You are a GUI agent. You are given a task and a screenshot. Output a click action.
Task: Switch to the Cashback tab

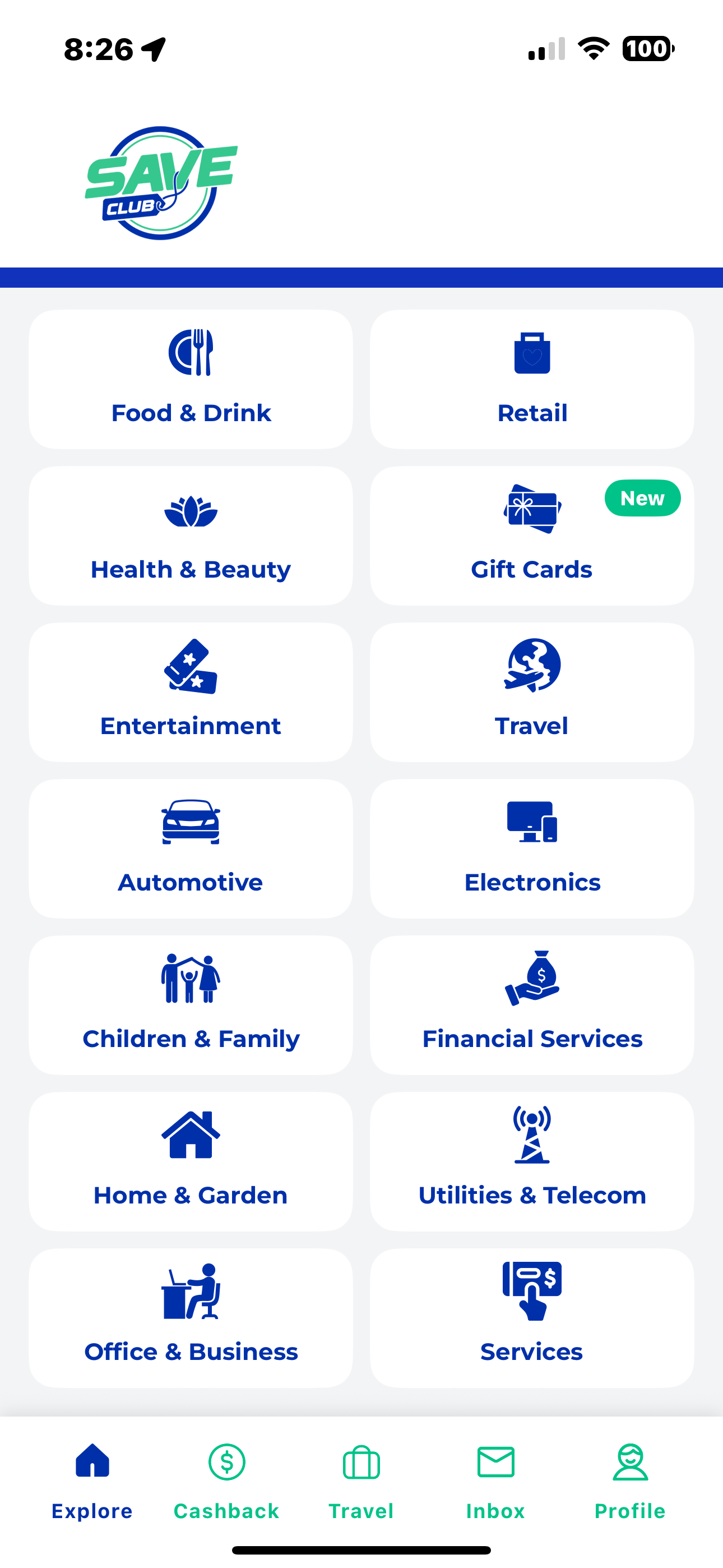(226, 1481)
